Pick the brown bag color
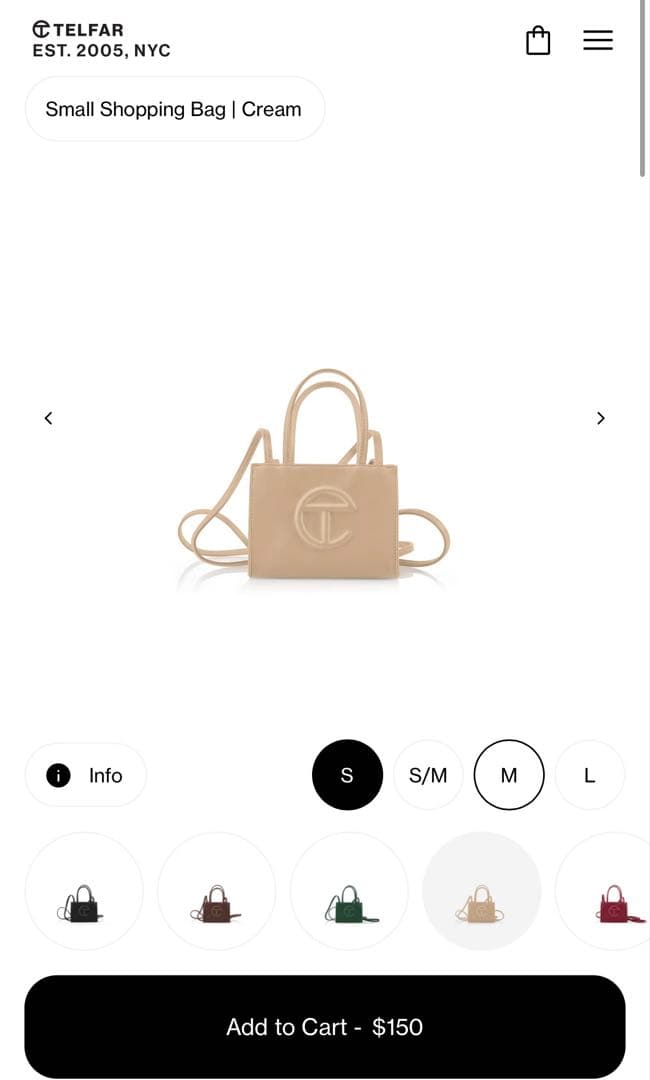Image resolution: width=650 pixels, height=1080 pixels. pos(216,891)
